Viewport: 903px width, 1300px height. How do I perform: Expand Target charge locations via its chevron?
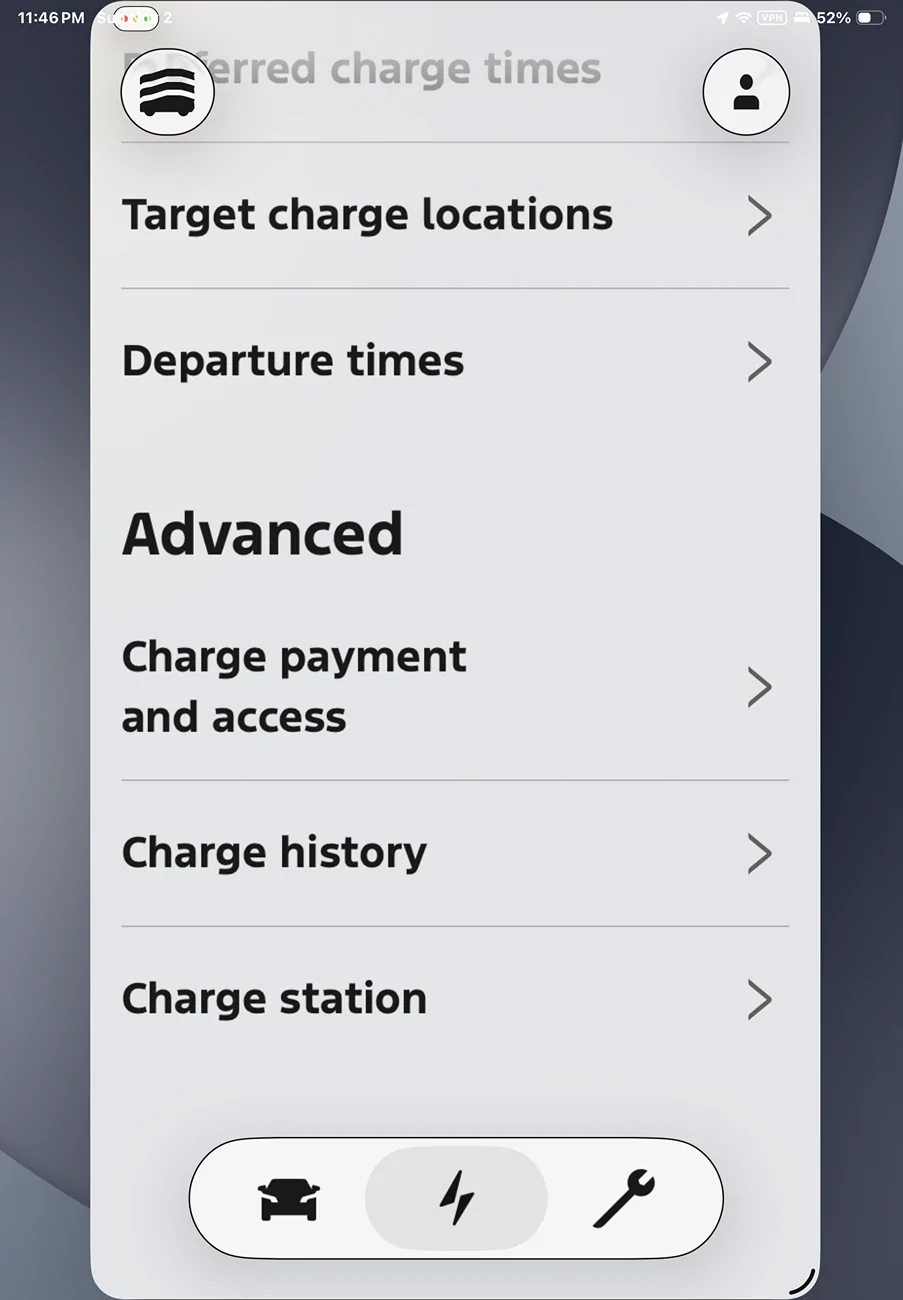coord(760,216)
